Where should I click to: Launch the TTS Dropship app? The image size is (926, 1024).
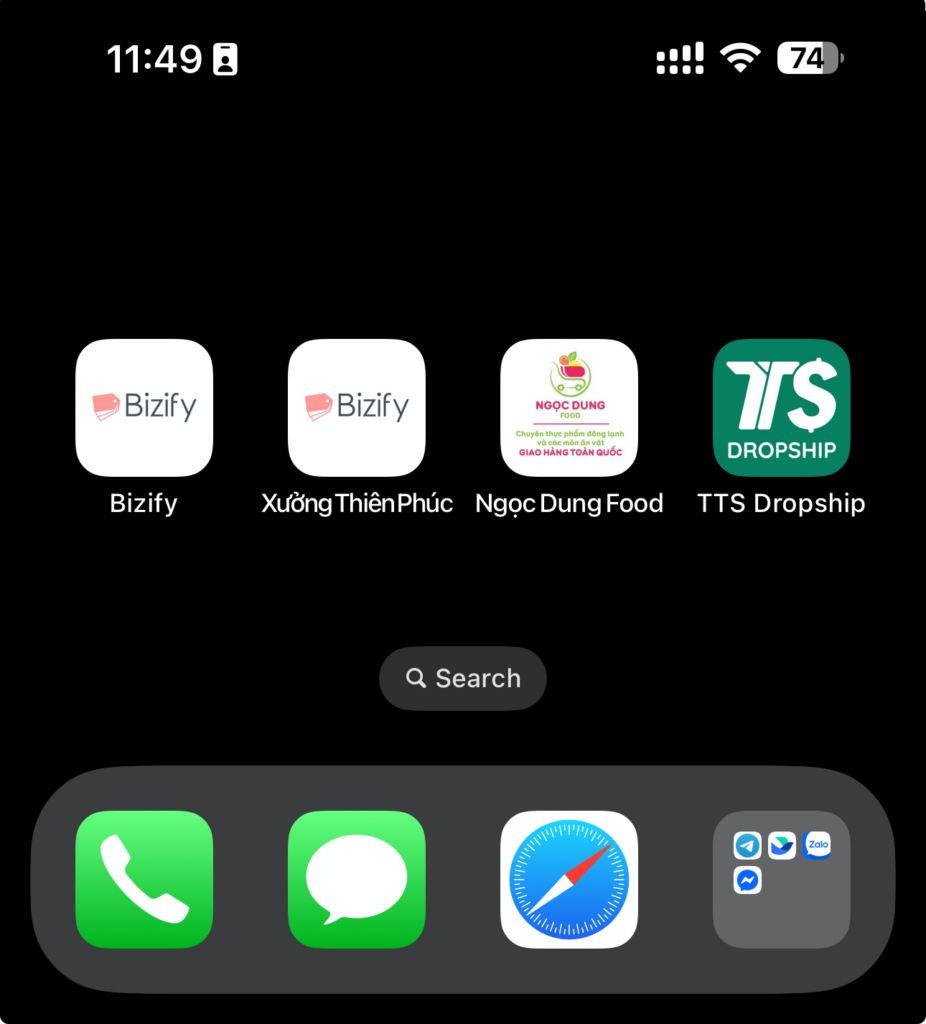pyautogui.click(x=781, y=407)
